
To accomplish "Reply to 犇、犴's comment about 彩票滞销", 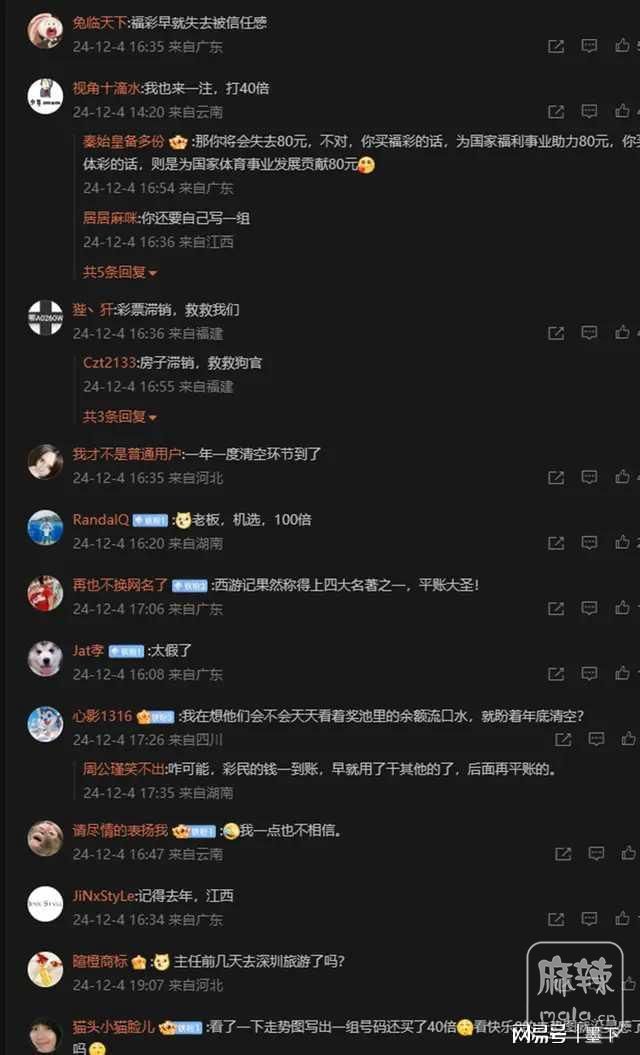I will [590, 333].
